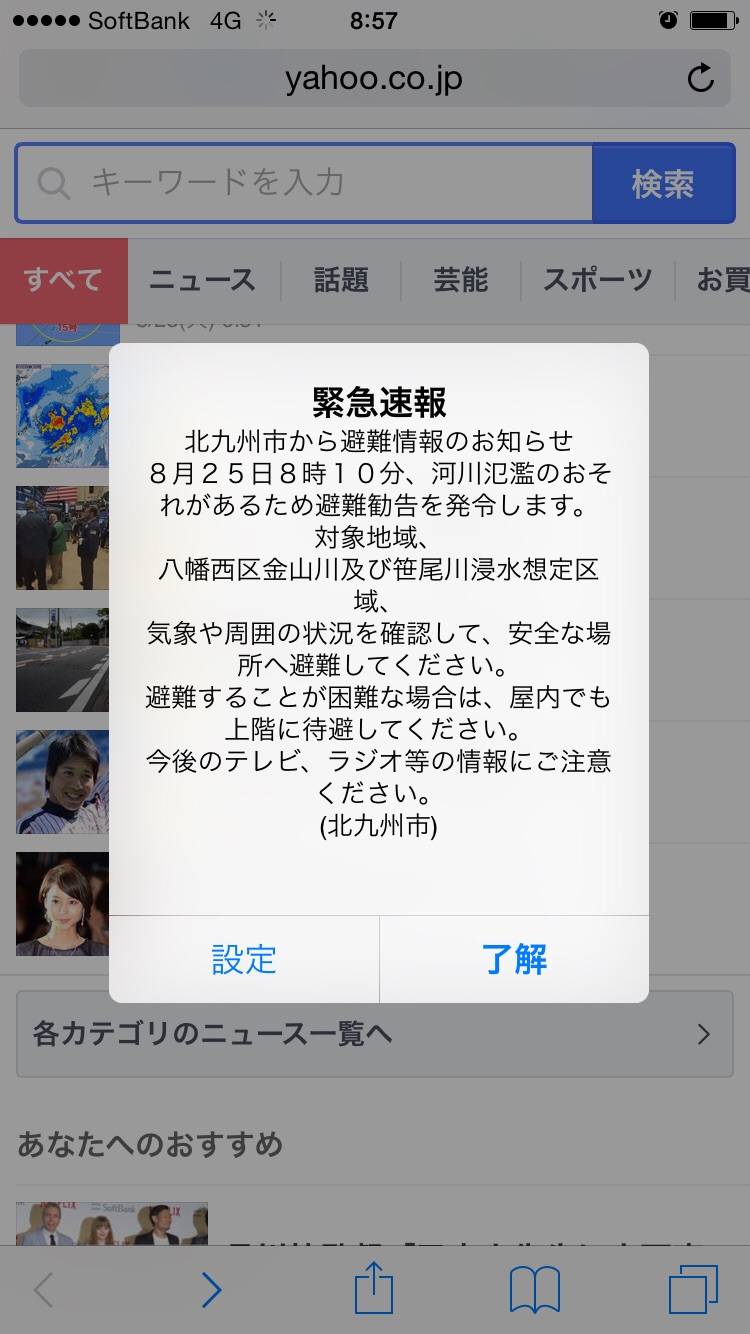Open the 芸能 tab
750x1334 pixels.
pos(461,280)
